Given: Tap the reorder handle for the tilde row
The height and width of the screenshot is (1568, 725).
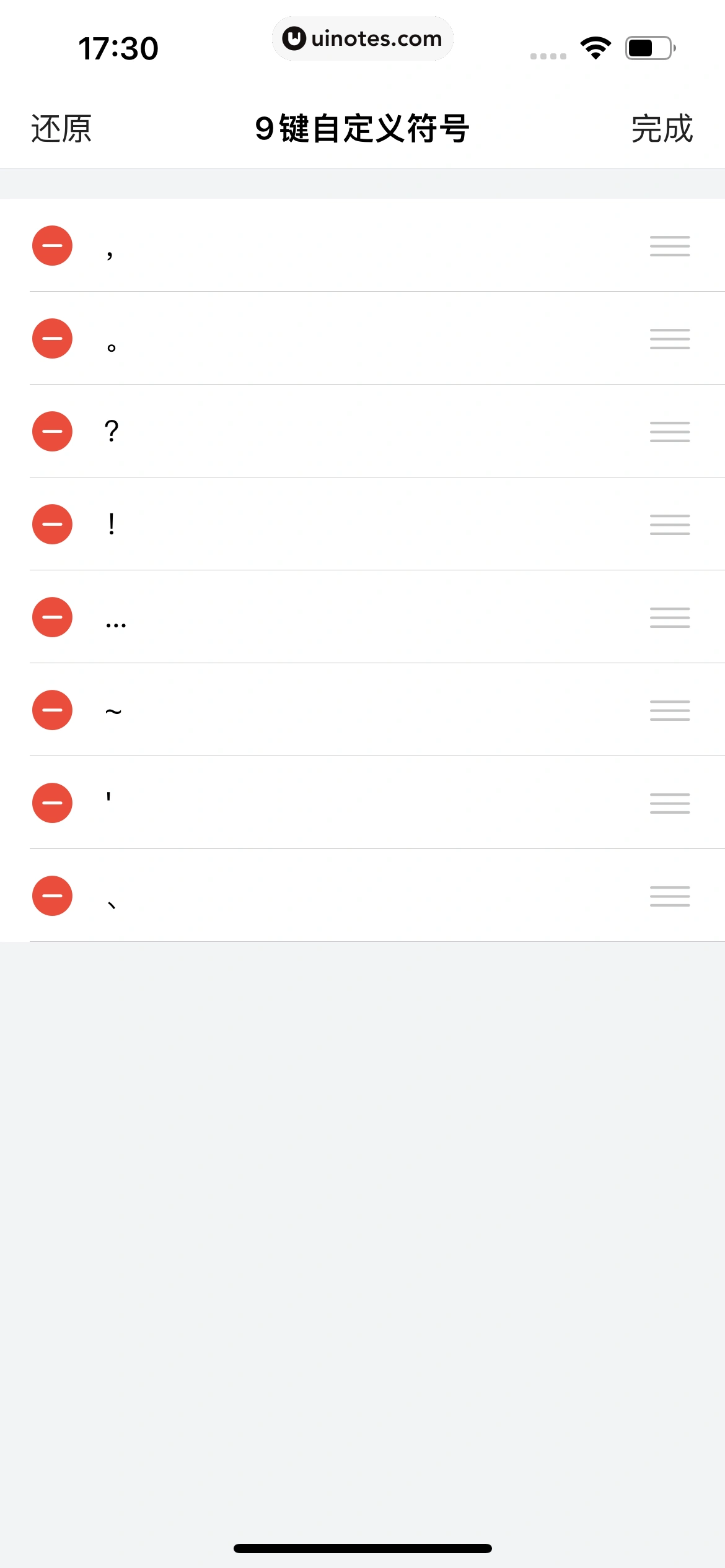Looking at the screenshot, I should click(670, 710).
